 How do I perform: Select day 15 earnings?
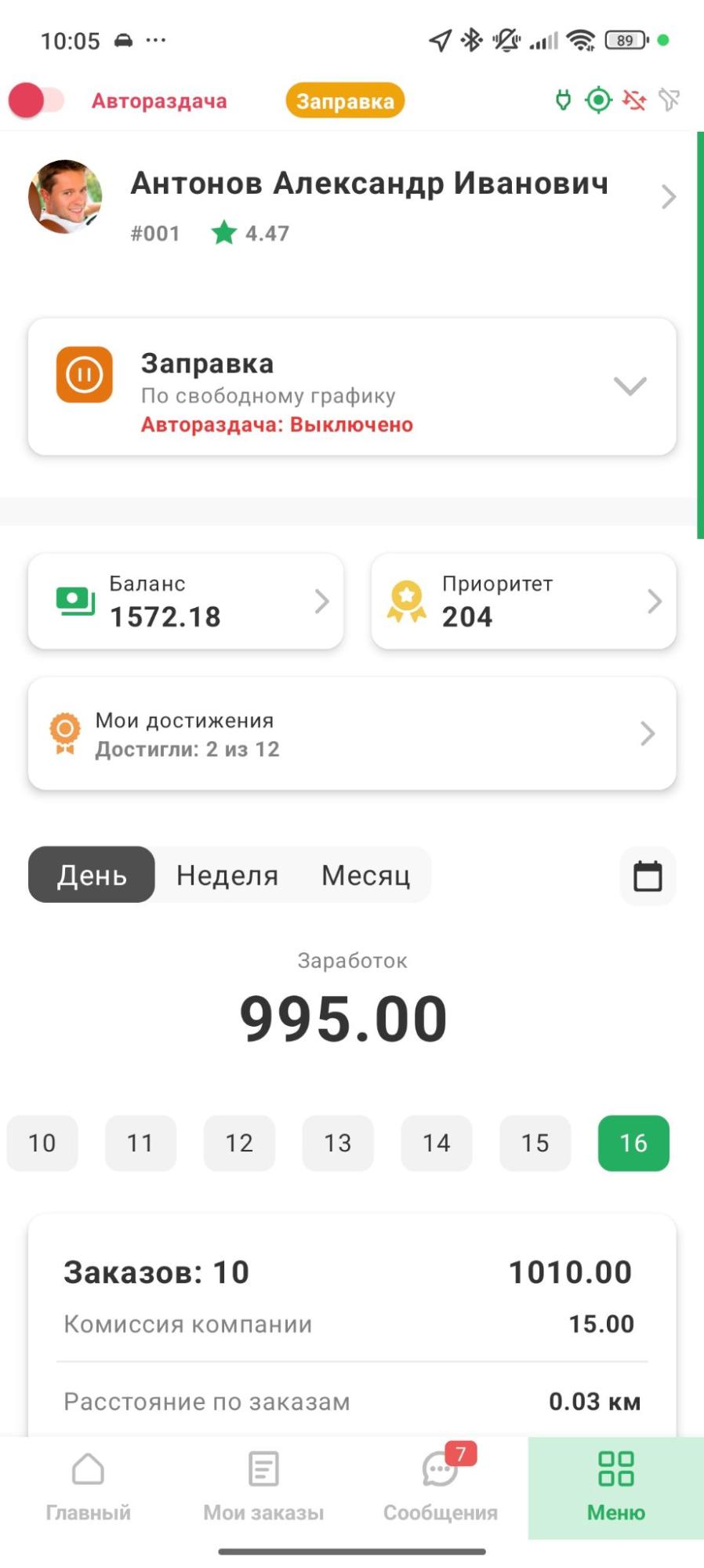(x=535, y=1143)
